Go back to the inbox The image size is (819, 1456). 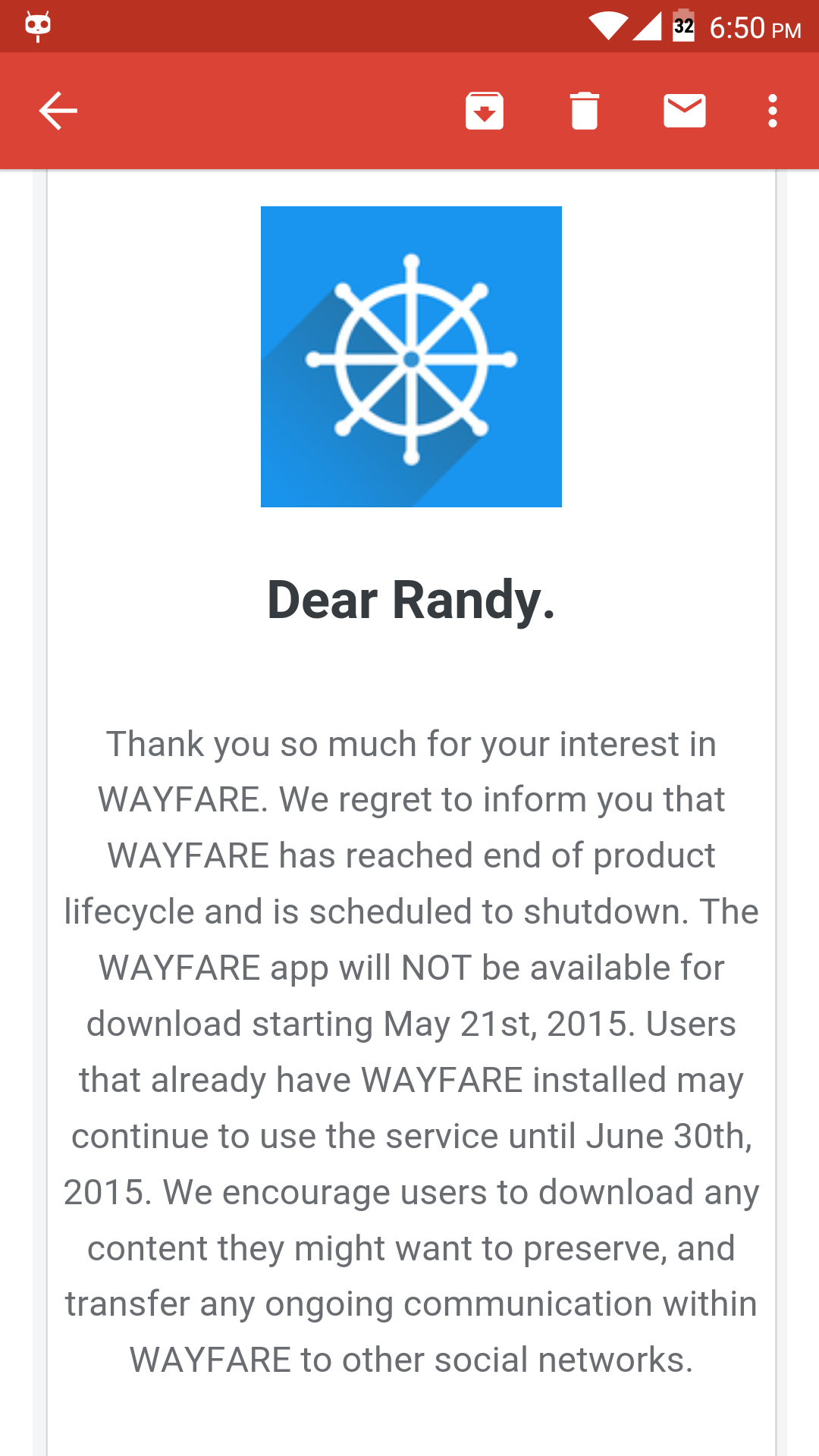pos(58,111)
